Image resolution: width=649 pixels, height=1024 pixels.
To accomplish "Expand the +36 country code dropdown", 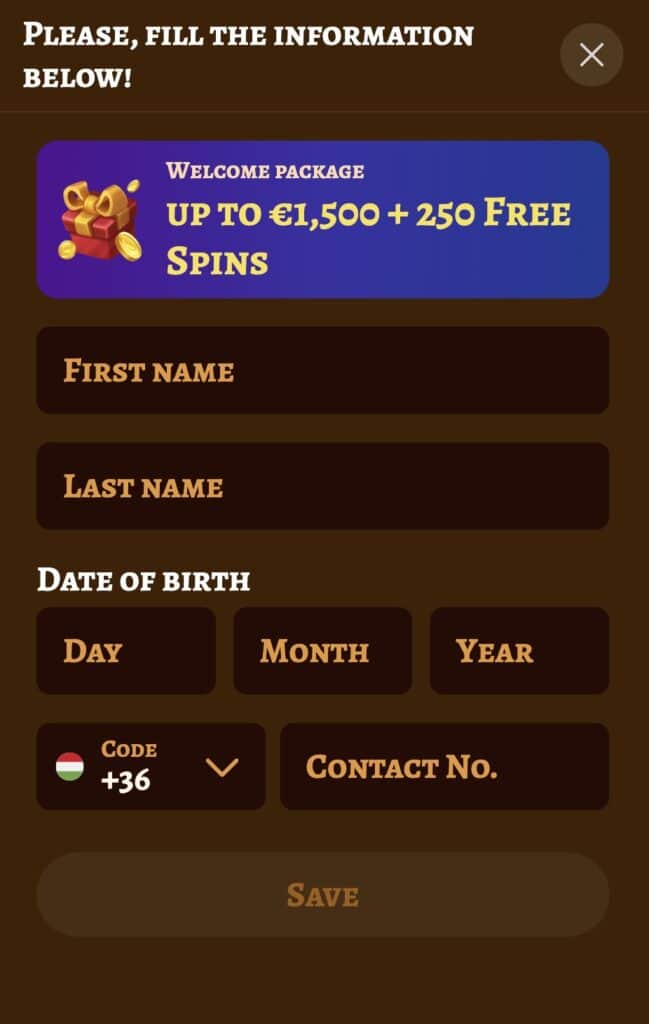I will pos(151,767).
